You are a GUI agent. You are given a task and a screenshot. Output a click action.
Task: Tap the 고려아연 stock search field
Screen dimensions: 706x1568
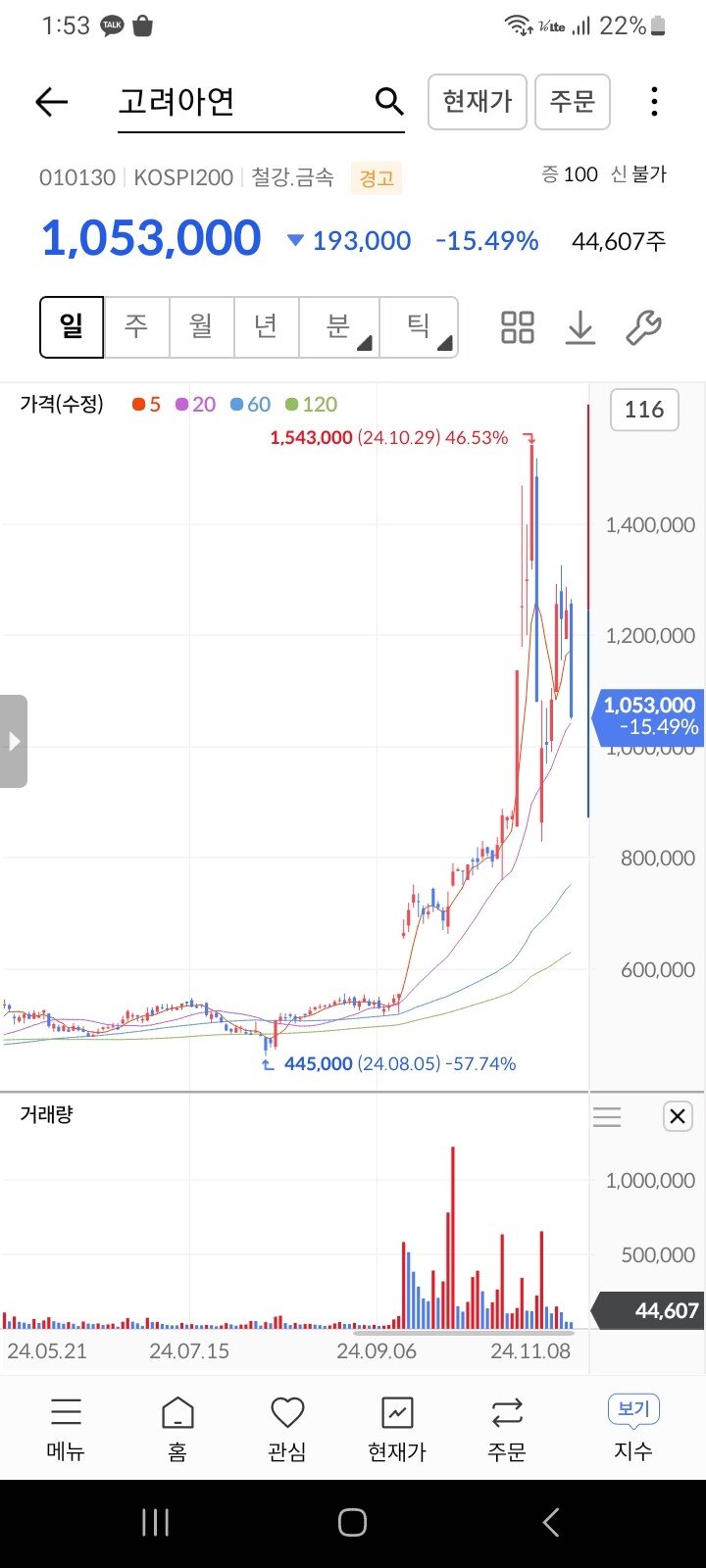coord(235,101)
